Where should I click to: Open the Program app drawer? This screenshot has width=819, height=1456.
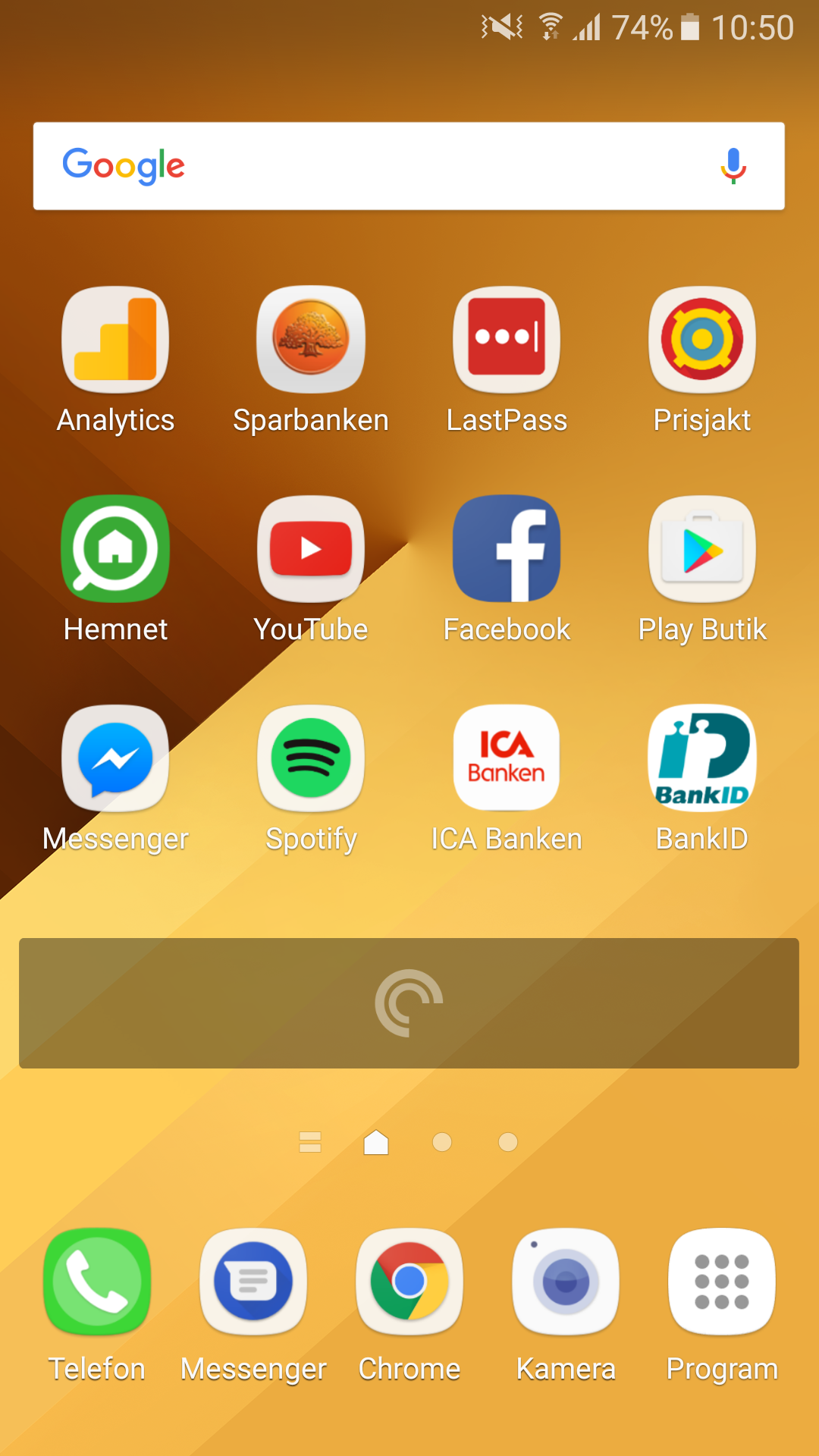[722, 1282]
